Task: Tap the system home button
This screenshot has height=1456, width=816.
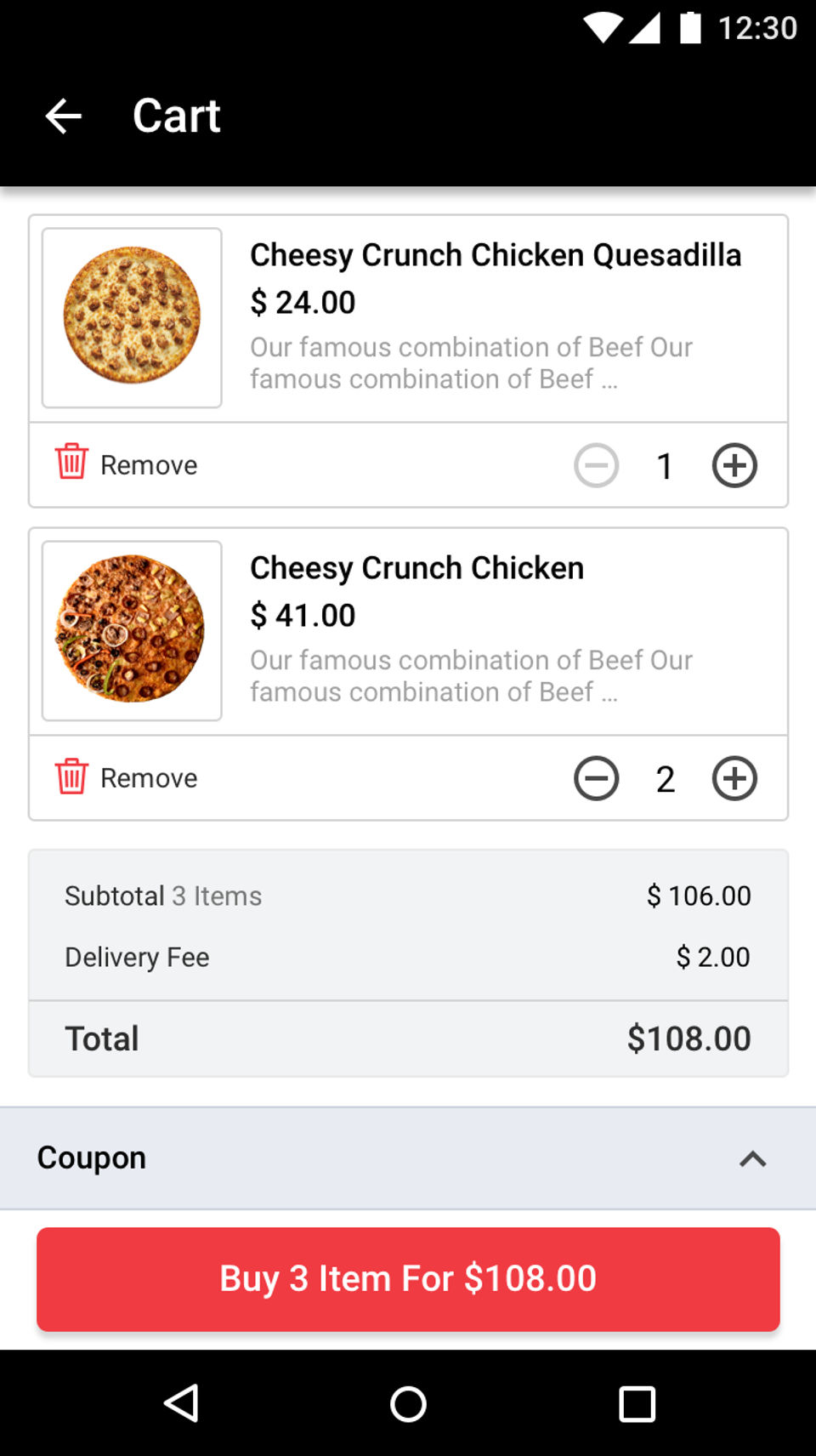Action: pyautogui.click(x=408, y=1403)
